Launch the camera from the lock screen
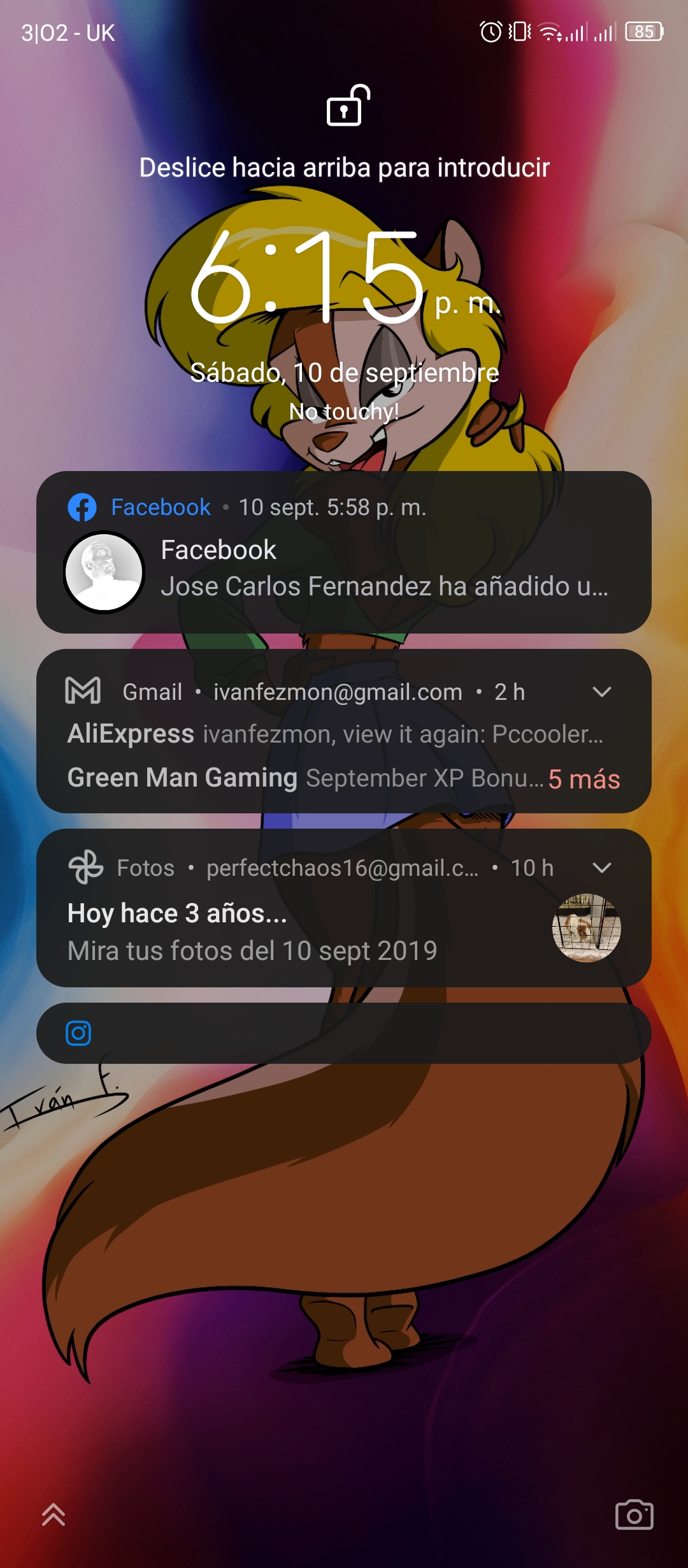The width and height of the screenshot is (688, 1568). coord(634,1515)
